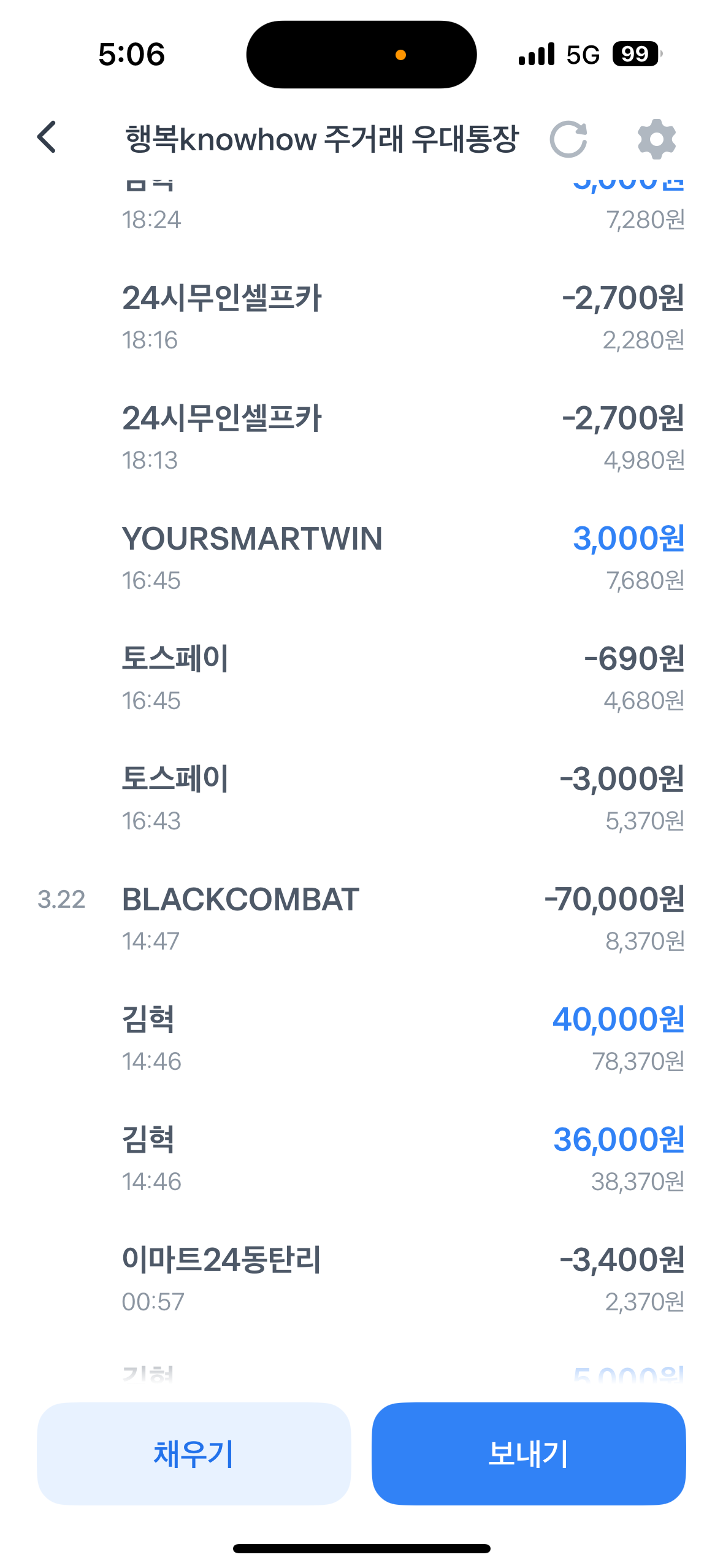Go back using the top-left arrow
This screenshot has height=1568, width=723.
(47, 137)
